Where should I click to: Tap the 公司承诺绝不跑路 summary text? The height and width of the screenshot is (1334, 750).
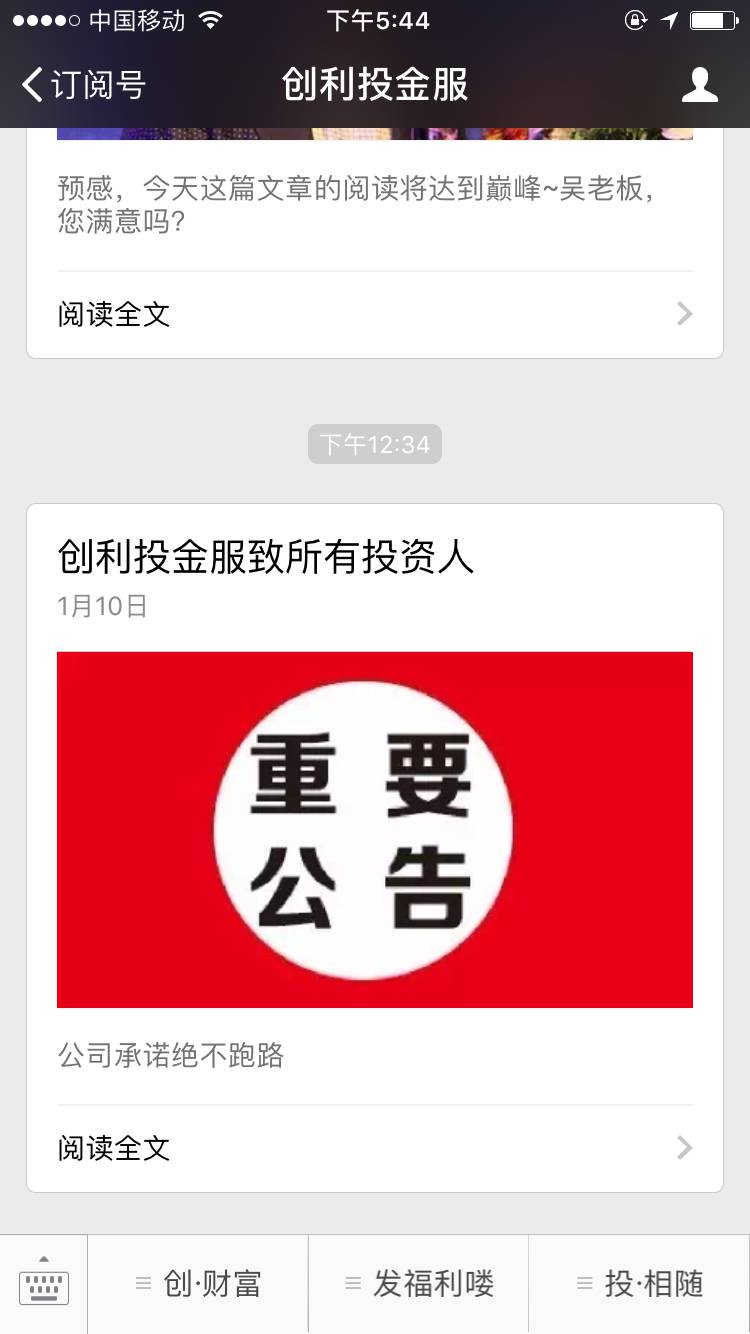pos(170,1055)
